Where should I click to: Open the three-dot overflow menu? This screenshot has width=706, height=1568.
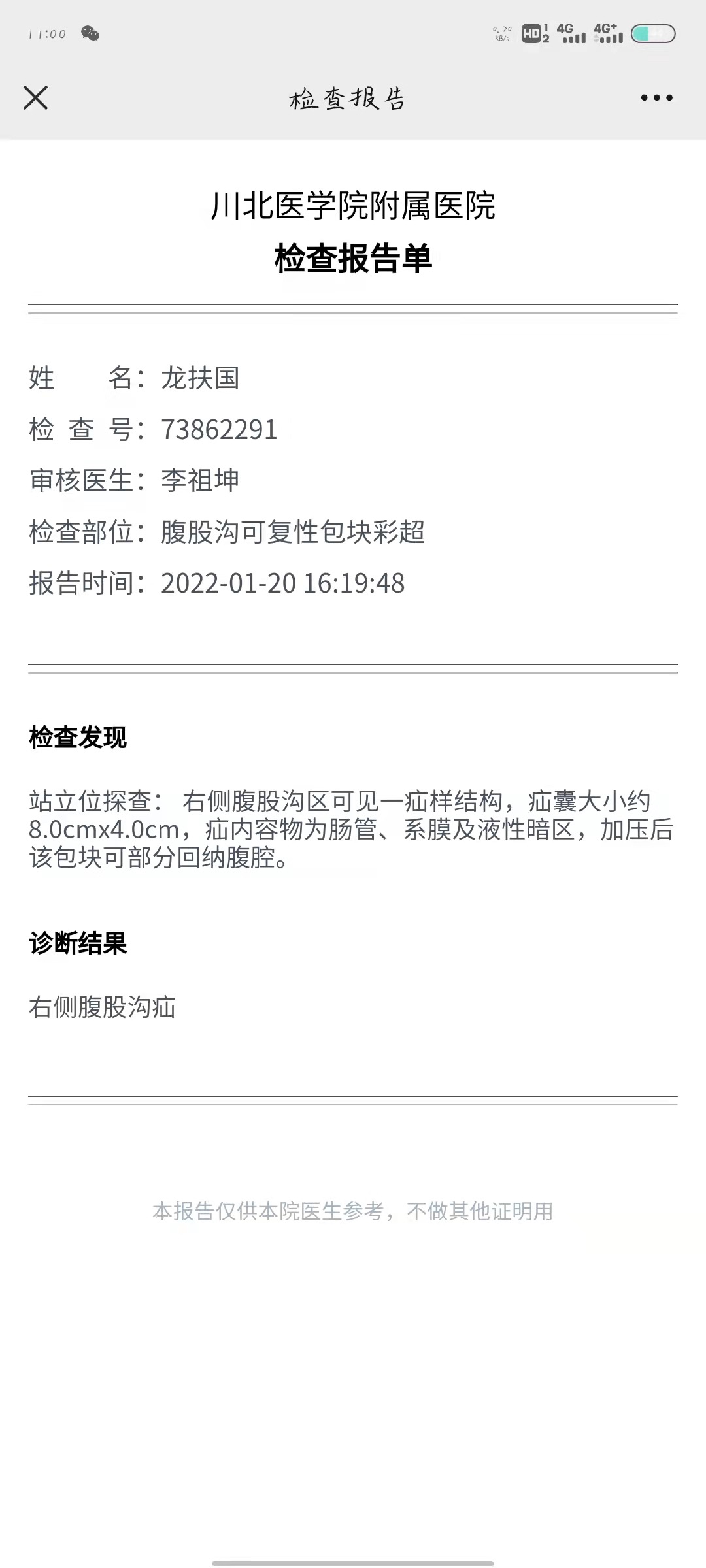click(x=656, y=98)
